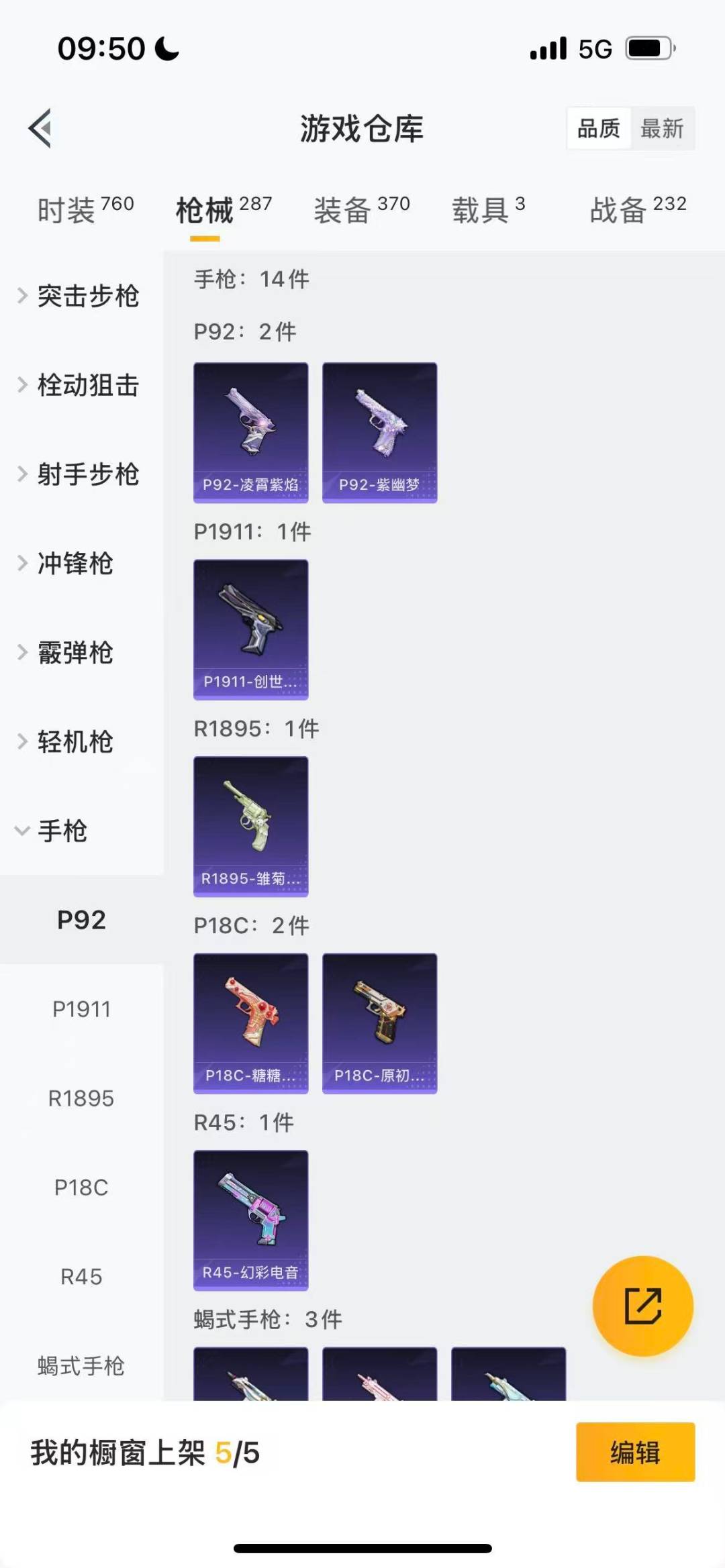Open the R45-幻彩电音 skin

pos(251,1220)
